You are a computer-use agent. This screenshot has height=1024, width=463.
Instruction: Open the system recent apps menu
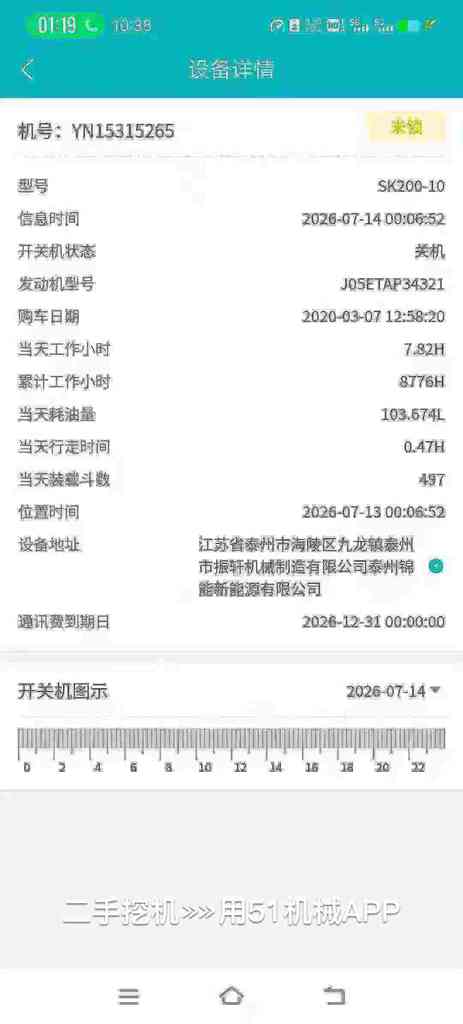coord(129,996)
